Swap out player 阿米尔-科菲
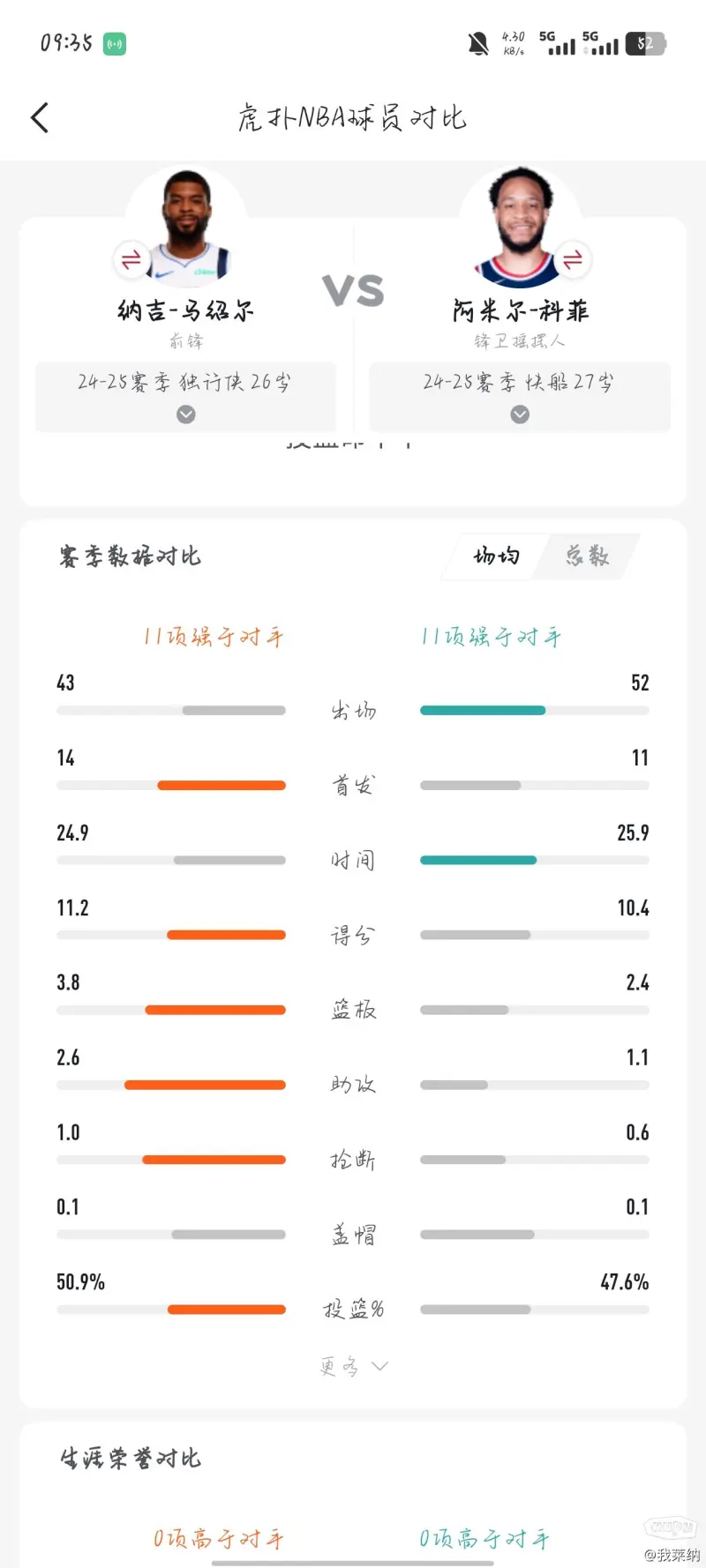This screenshot has width=706, height=1568. coord(573,259)
